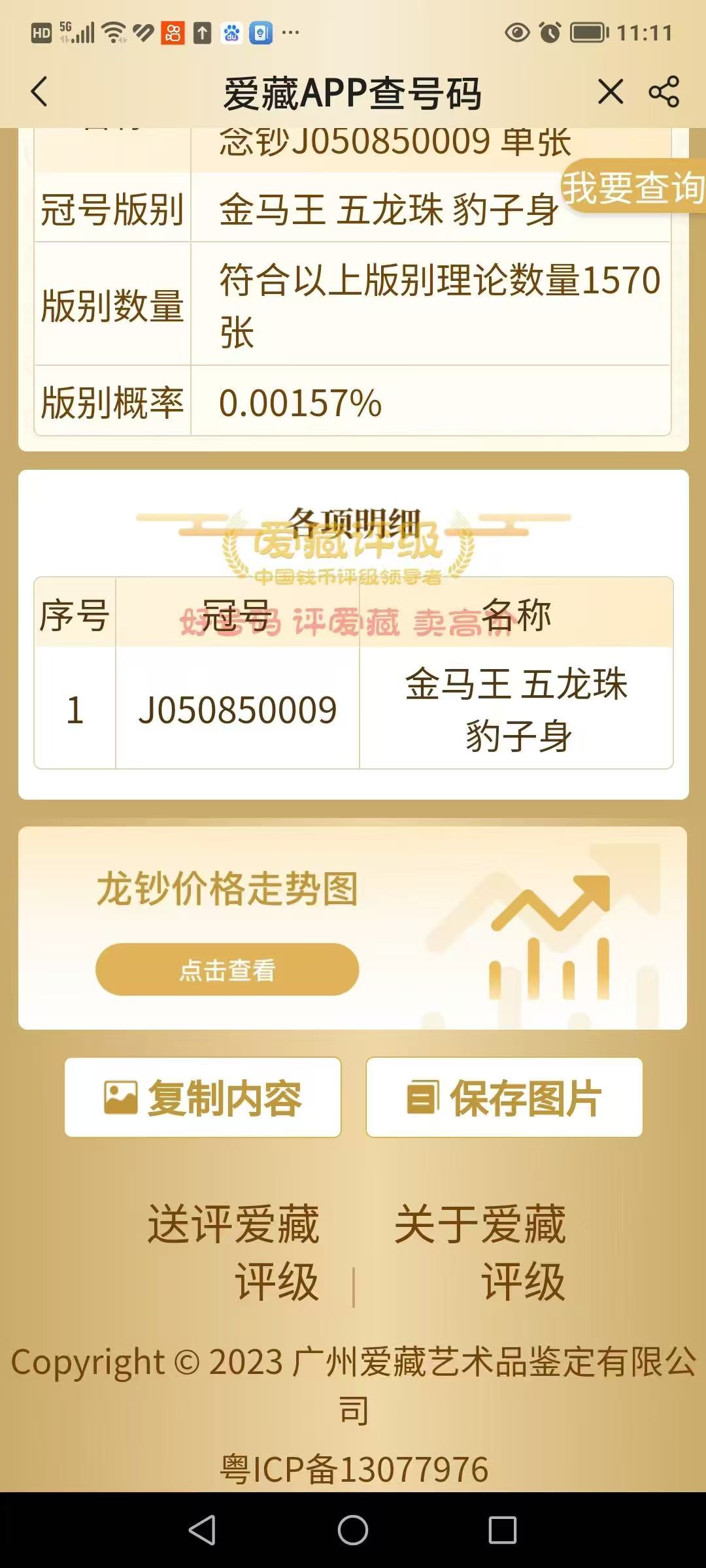
Task: Share this lookup result page
Action: tap(664, 92)
